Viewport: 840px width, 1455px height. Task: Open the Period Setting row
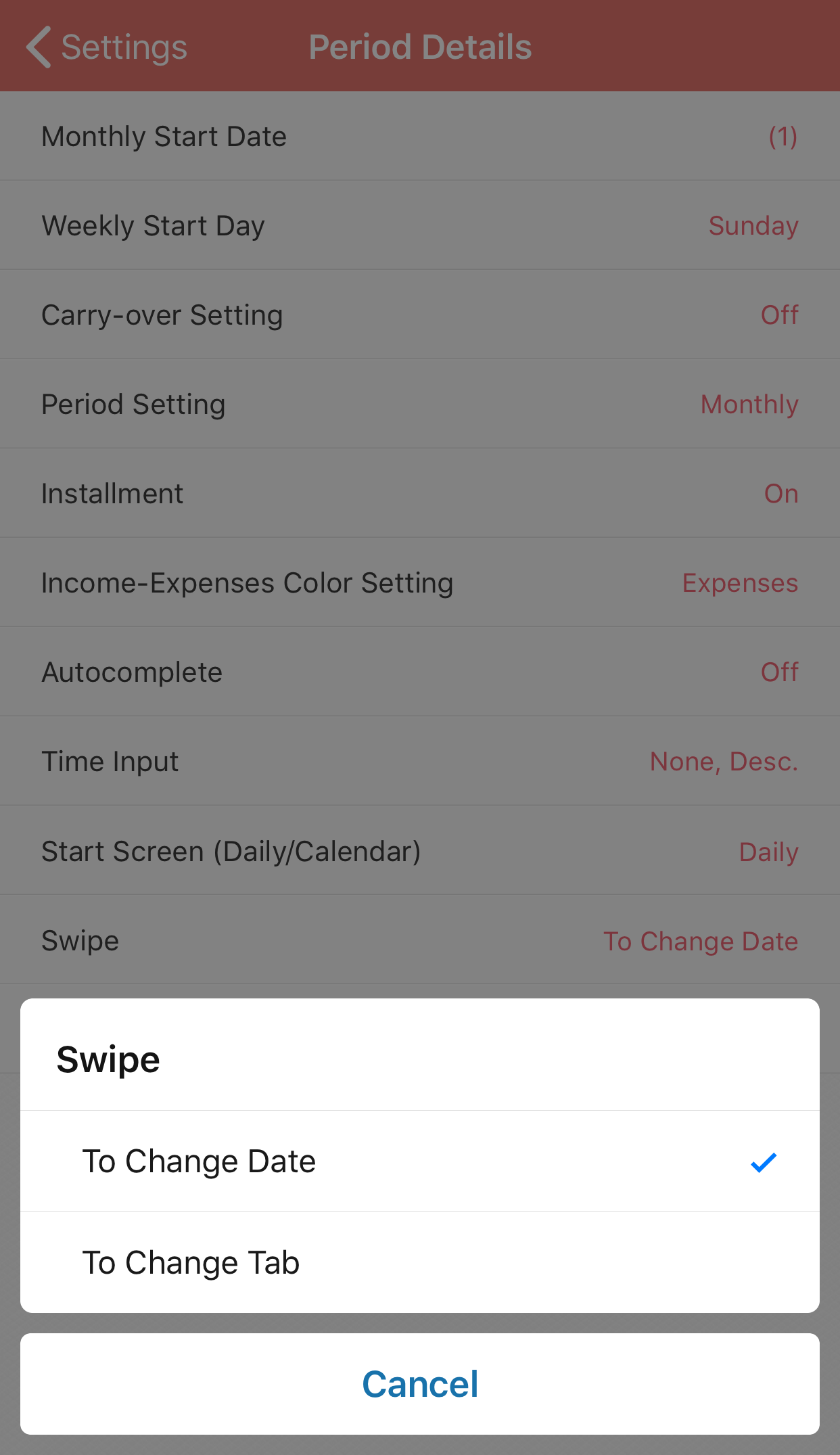(x=420, y=404)
